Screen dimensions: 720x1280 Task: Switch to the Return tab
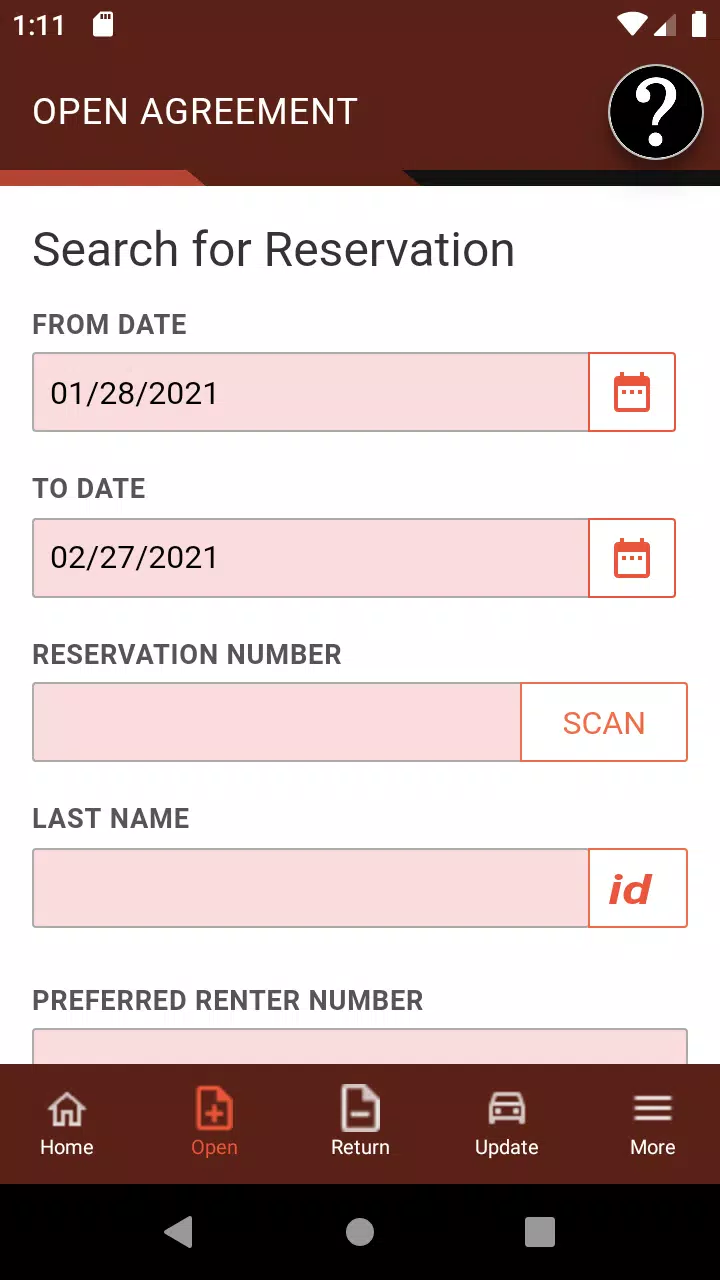tap(360, 1124)
